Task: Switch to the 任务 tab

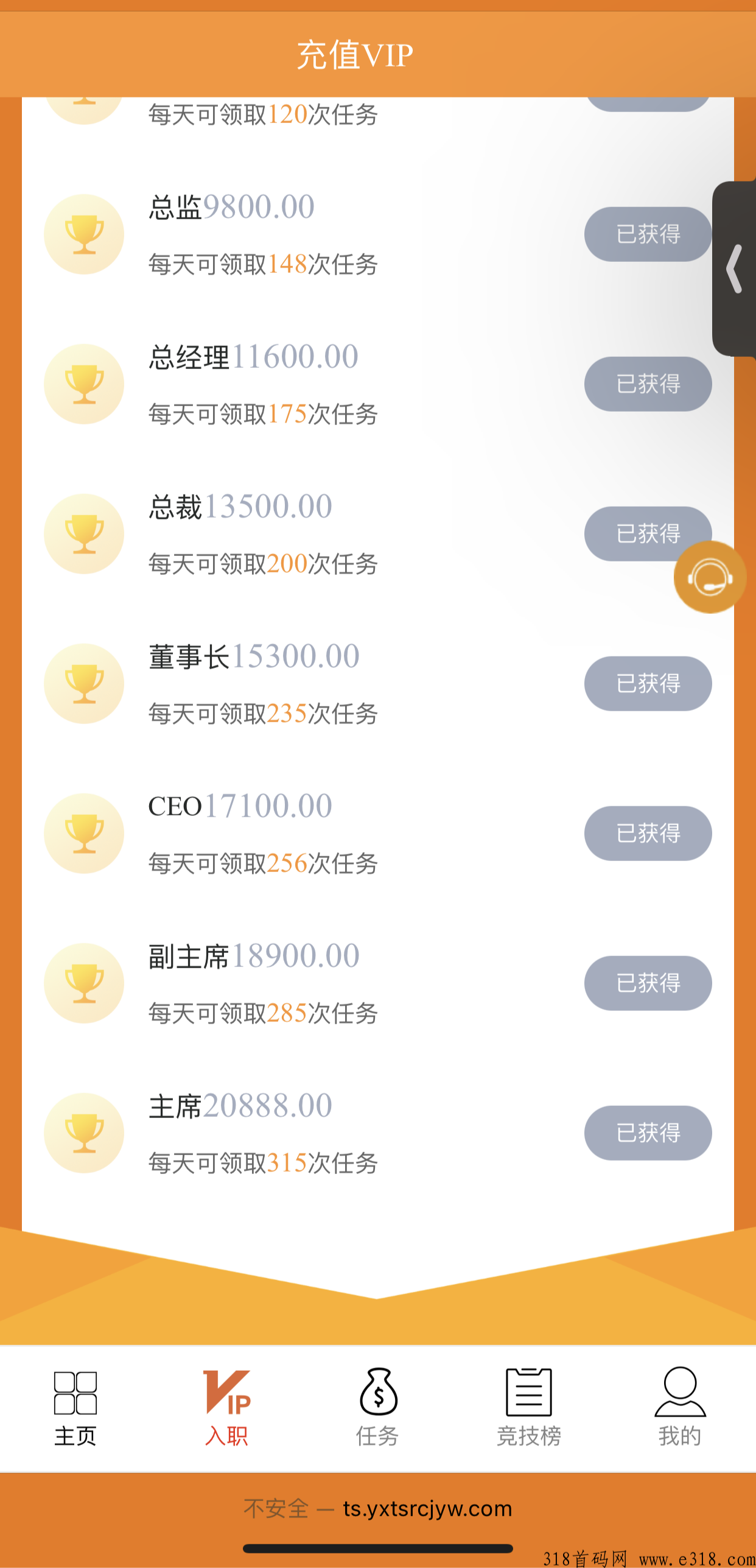Action: [378, 1408]
